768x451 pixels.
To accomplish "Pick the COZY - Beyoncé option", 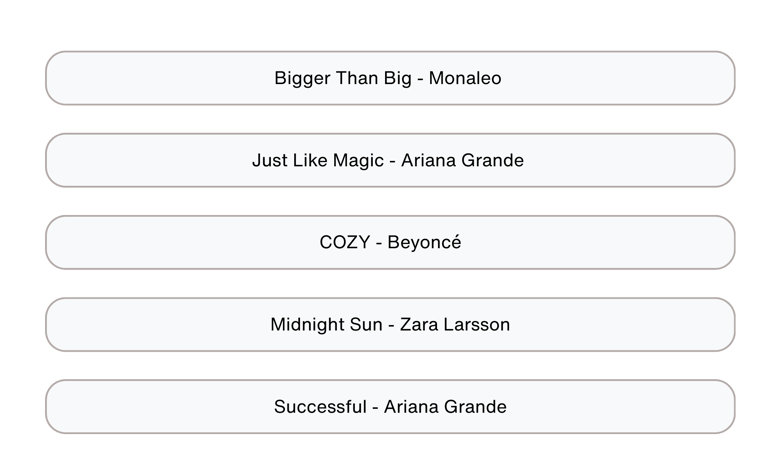I will click(x=390, y=242).
